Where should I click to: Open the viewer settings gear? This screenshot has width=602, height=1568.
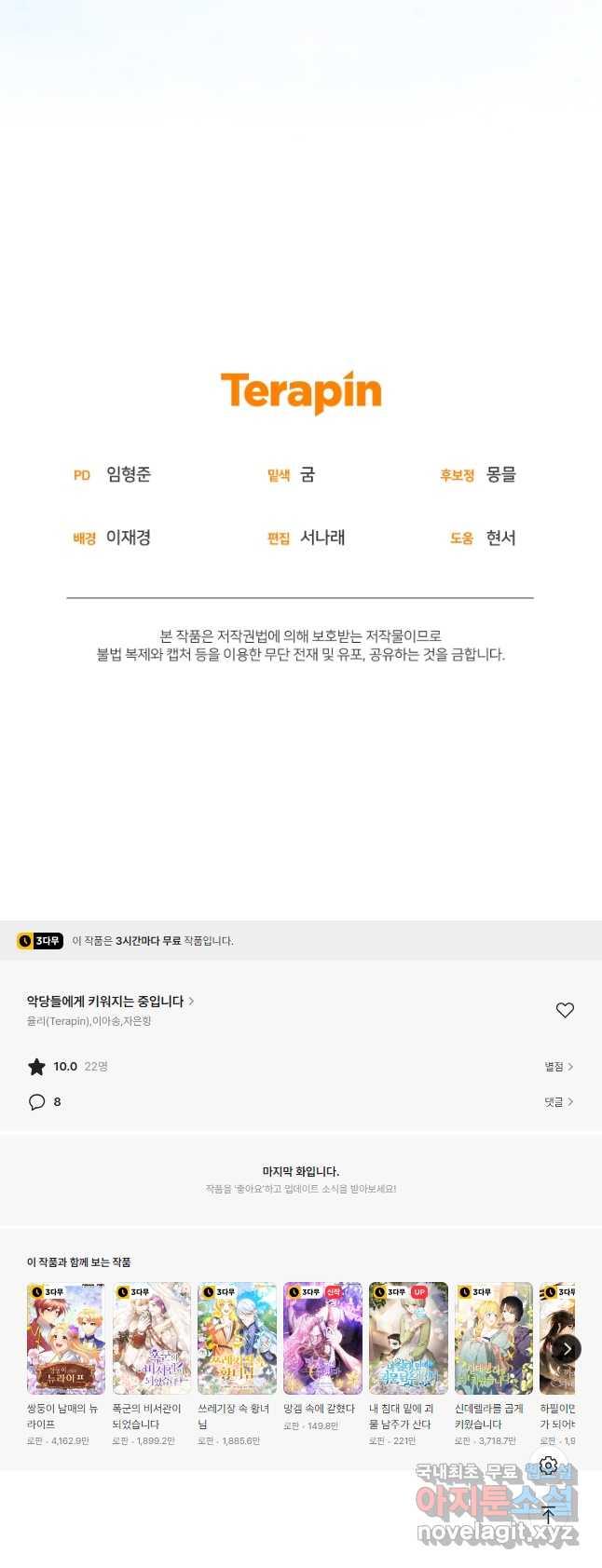[x=548, y=1466]
